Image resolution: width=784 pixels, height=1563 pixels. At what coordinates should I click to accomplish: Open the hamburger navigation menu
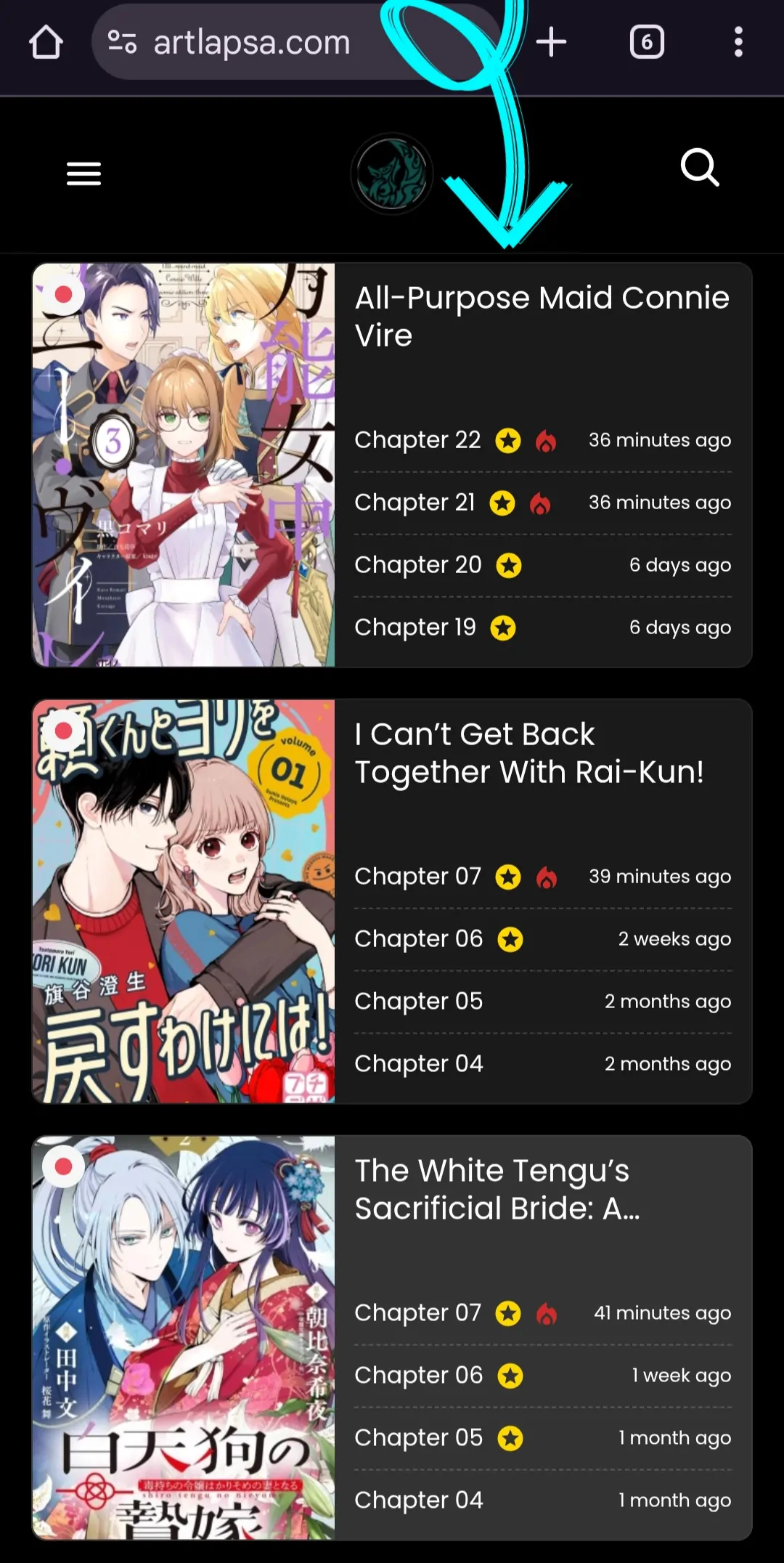point(83,174)
